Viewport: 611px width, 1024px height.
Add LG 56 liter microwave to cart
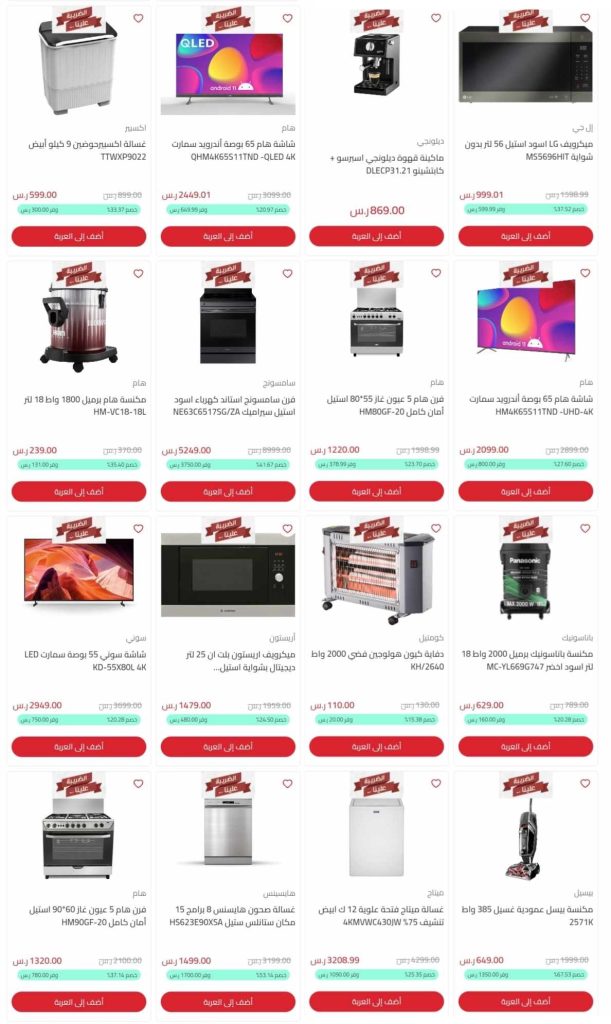525,236
